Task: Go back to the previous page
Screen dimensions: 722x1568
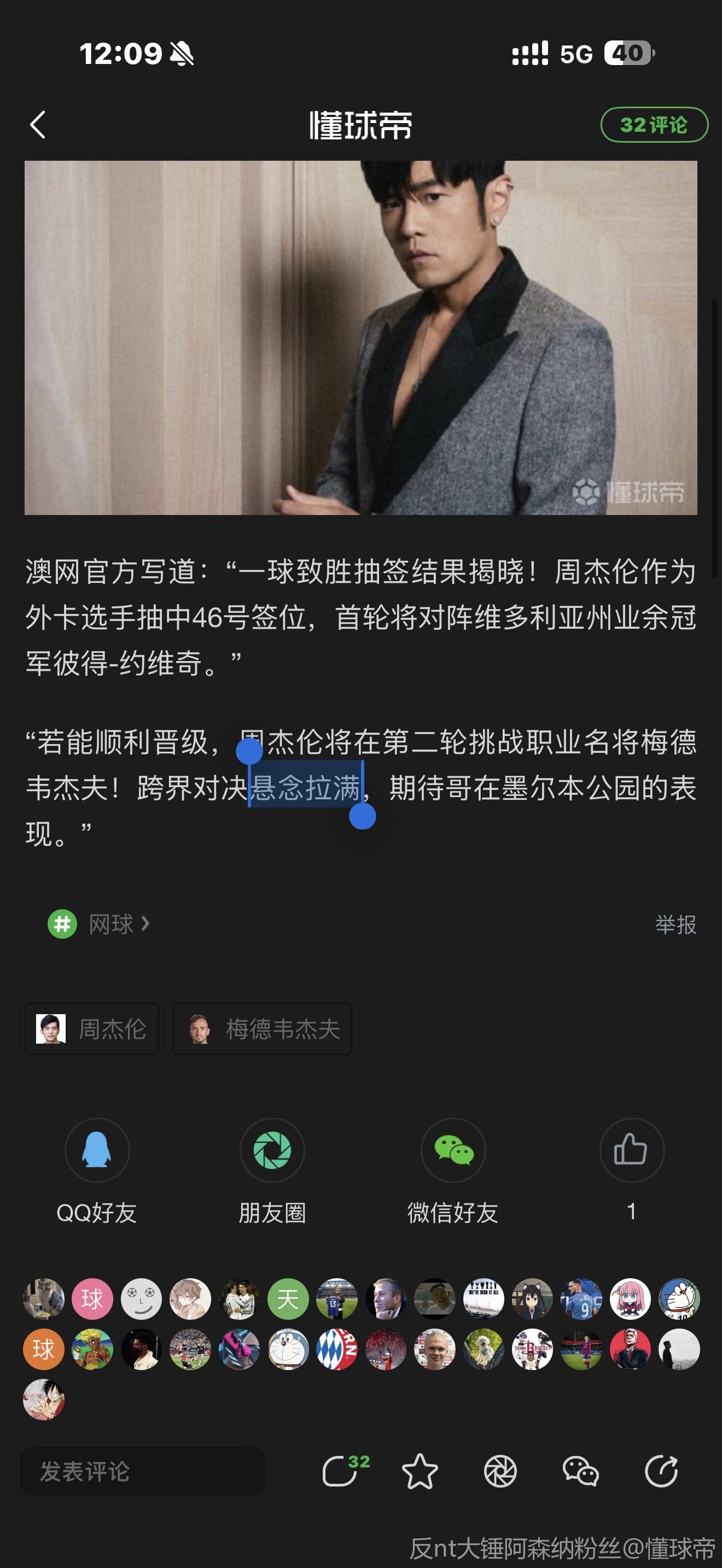Action: tap(38, 125)
